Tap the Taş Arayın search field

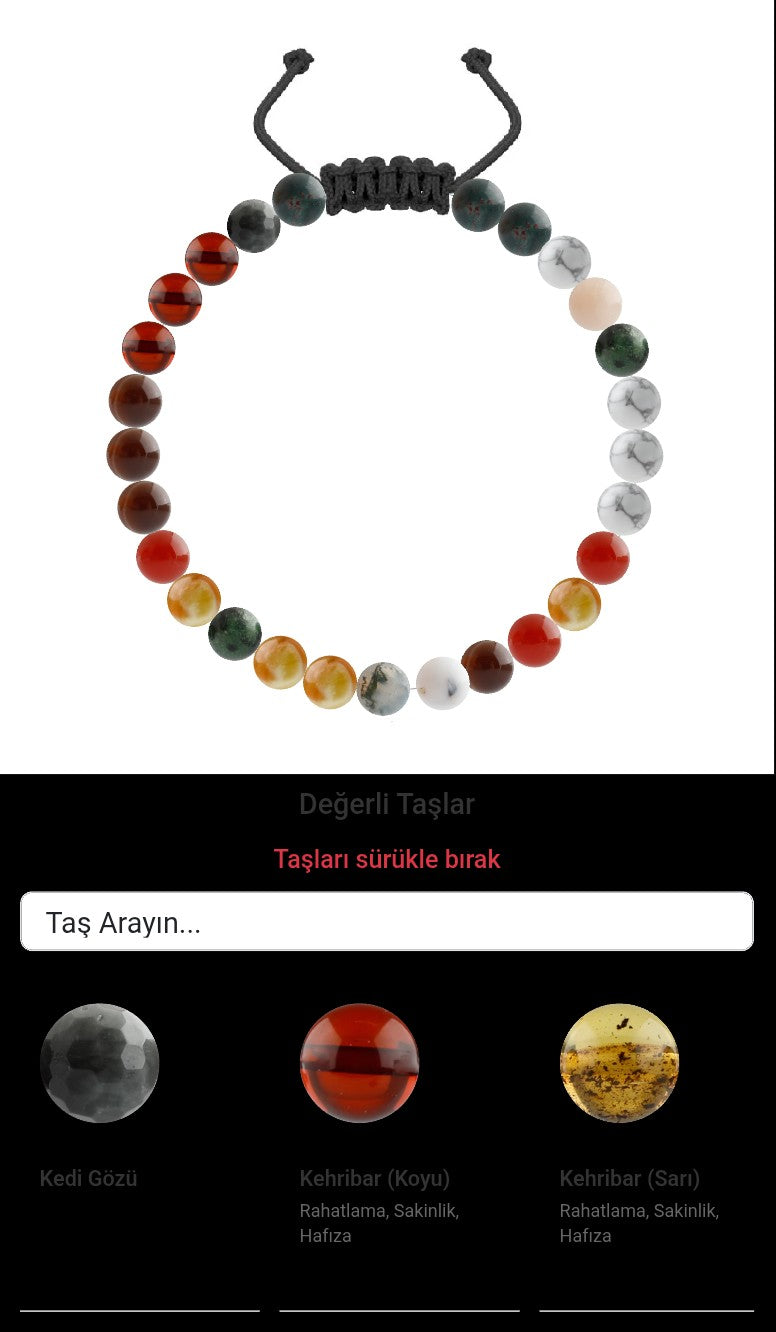point(387,921)
